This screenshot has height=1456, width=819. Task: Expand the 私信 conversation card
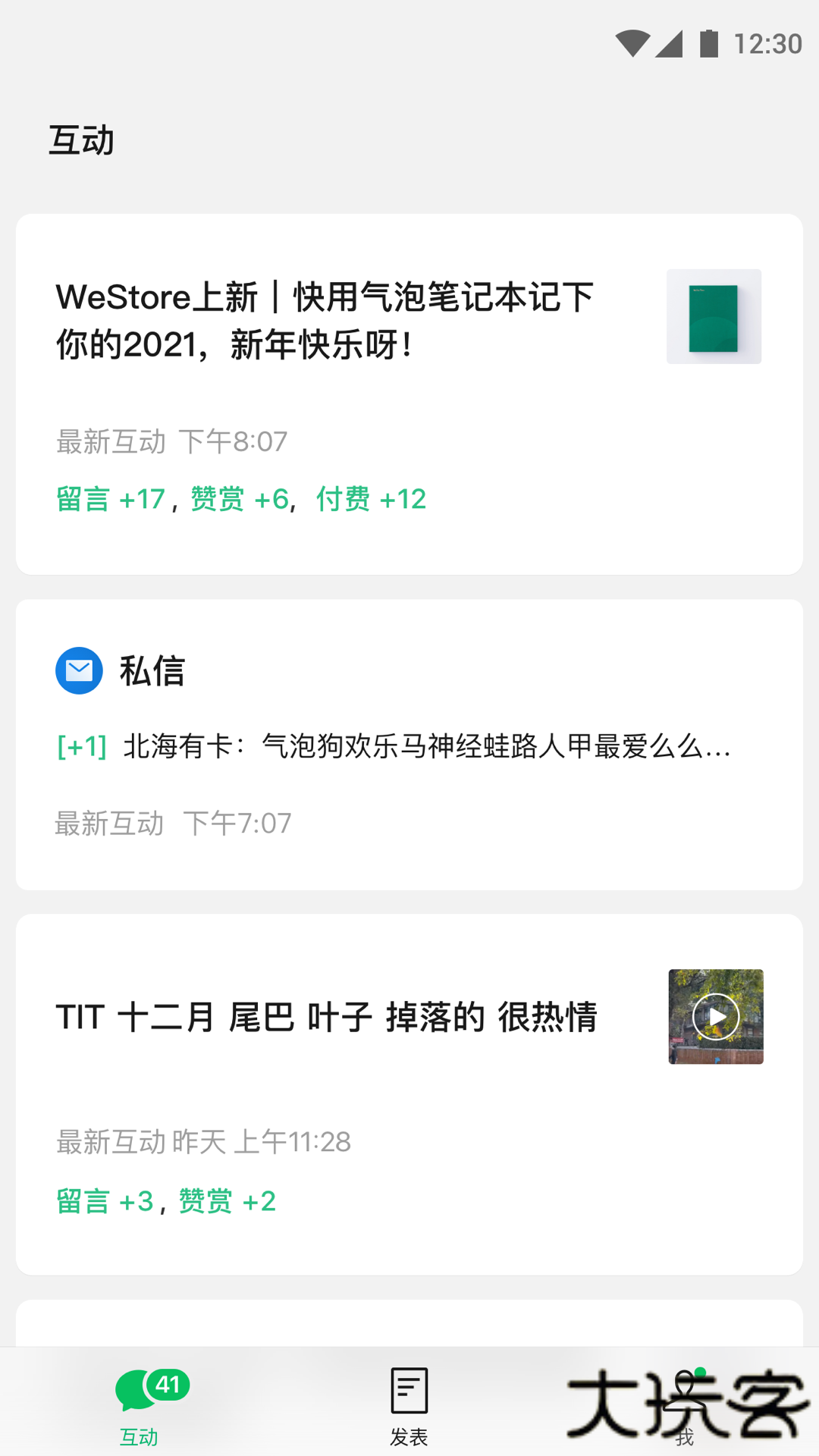[x=409, y=743]
